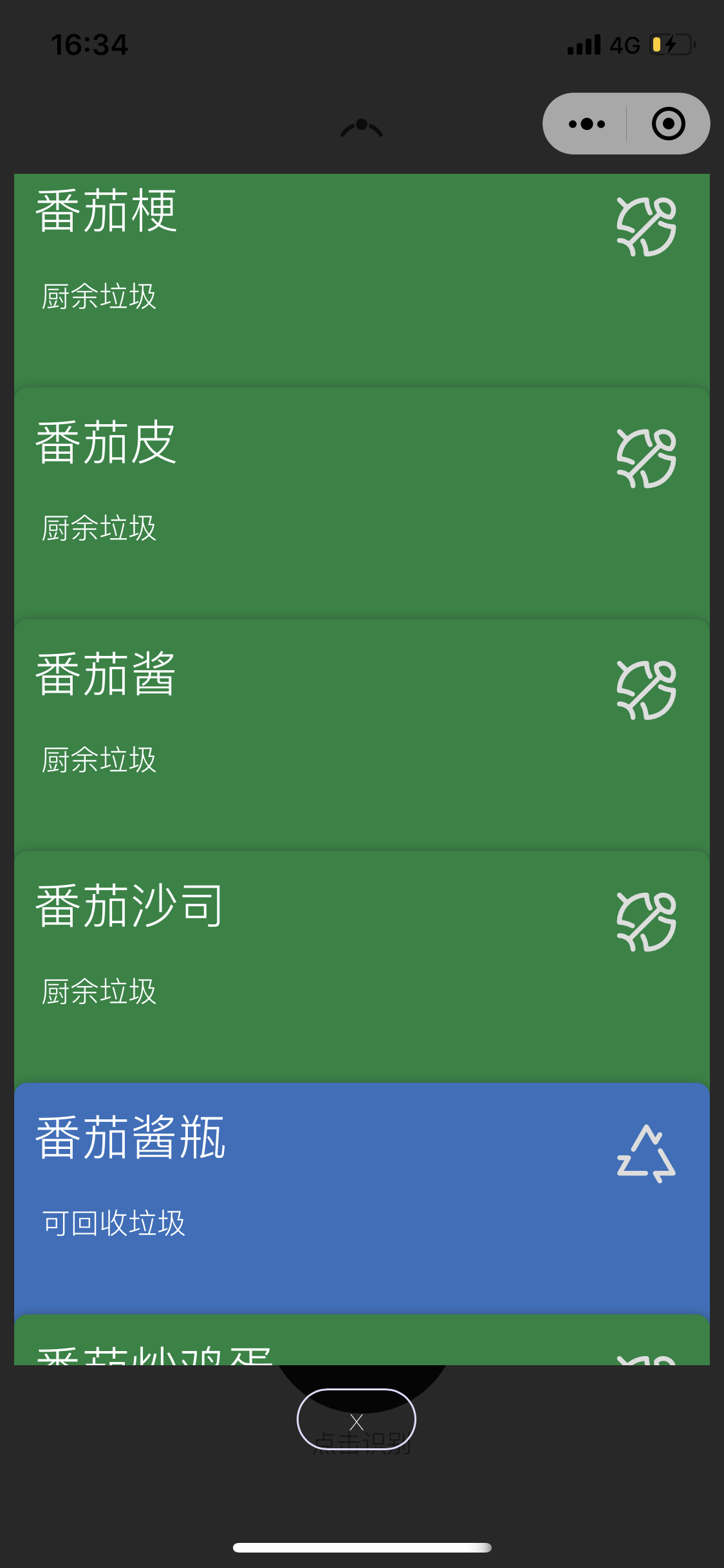The width and height of the screenshot is (724, 1568).
Task: Open the 番茄酱瓶 recyclable card
Action: tap(362, 1199)
